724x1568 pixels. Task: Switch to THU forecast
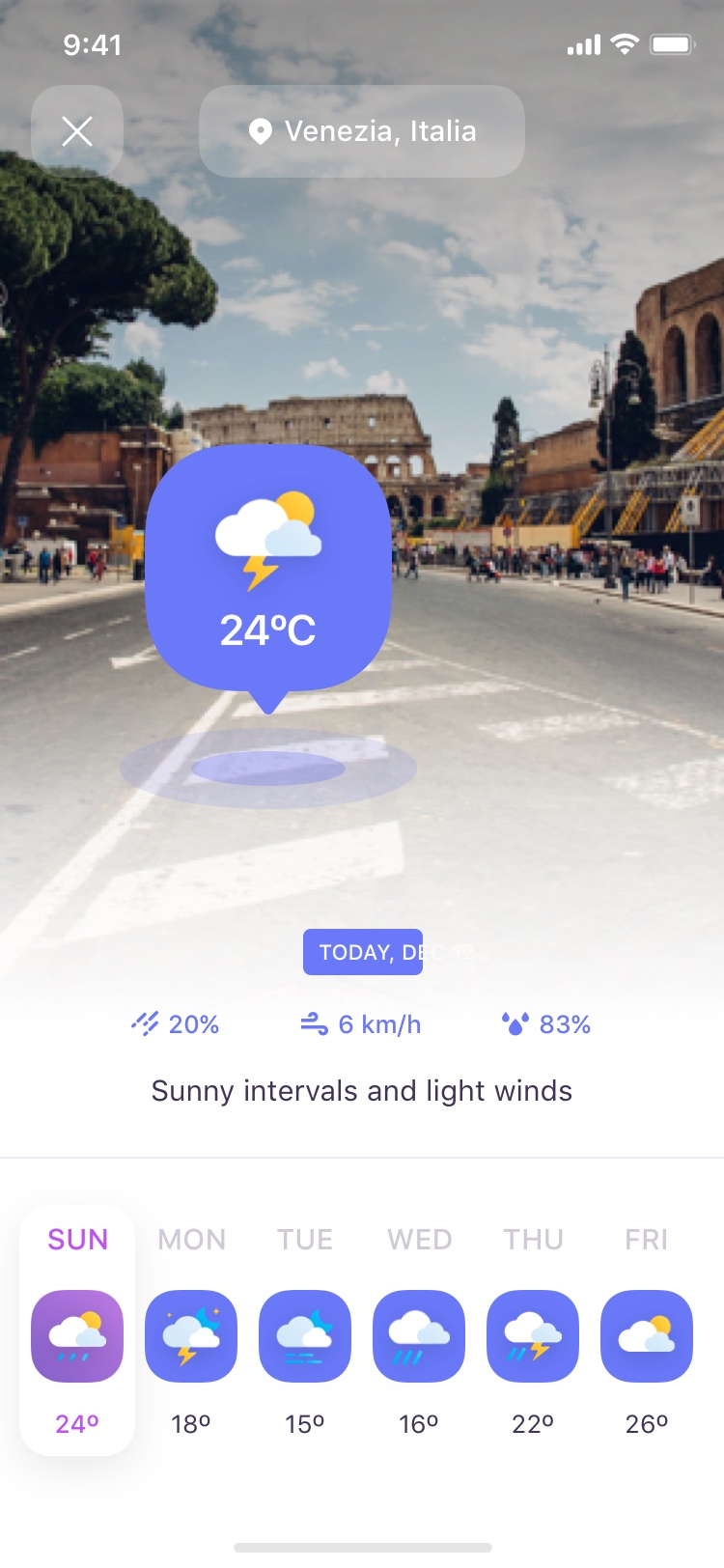point(533,1330)
